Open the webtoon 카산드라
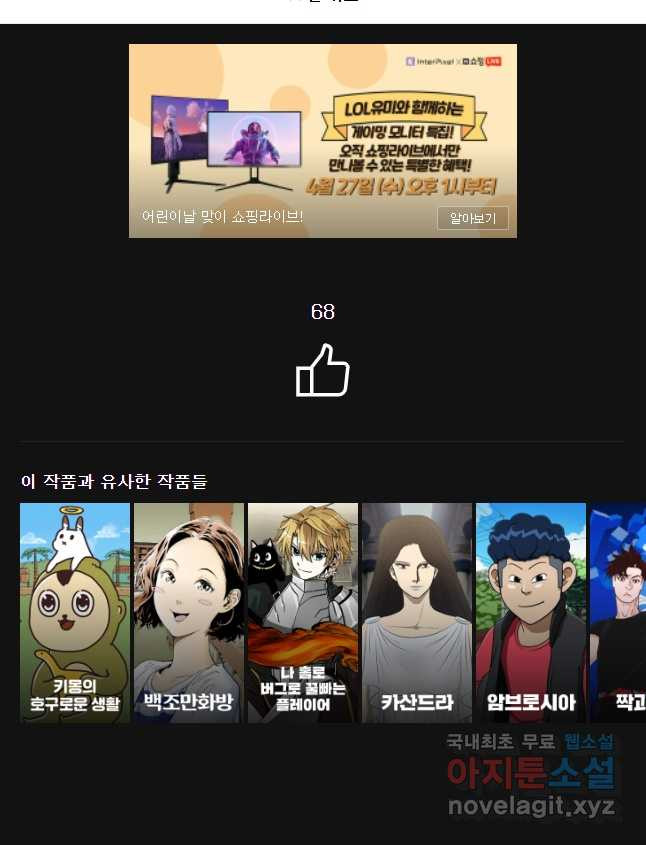Screen dimensions: 646x845 417,612
